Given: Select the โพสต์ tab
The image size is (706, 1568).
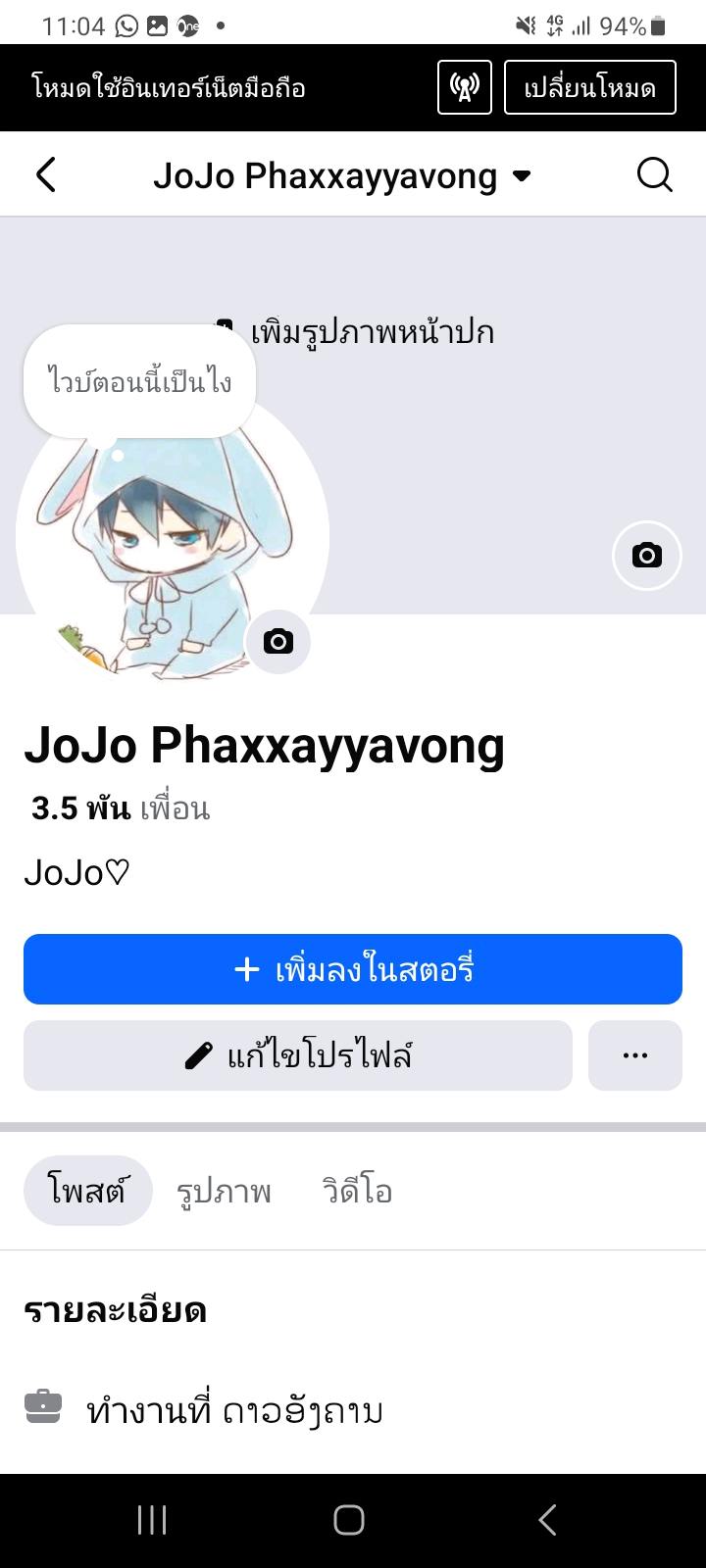Looking at the screenshot, I should (87, 1191).
